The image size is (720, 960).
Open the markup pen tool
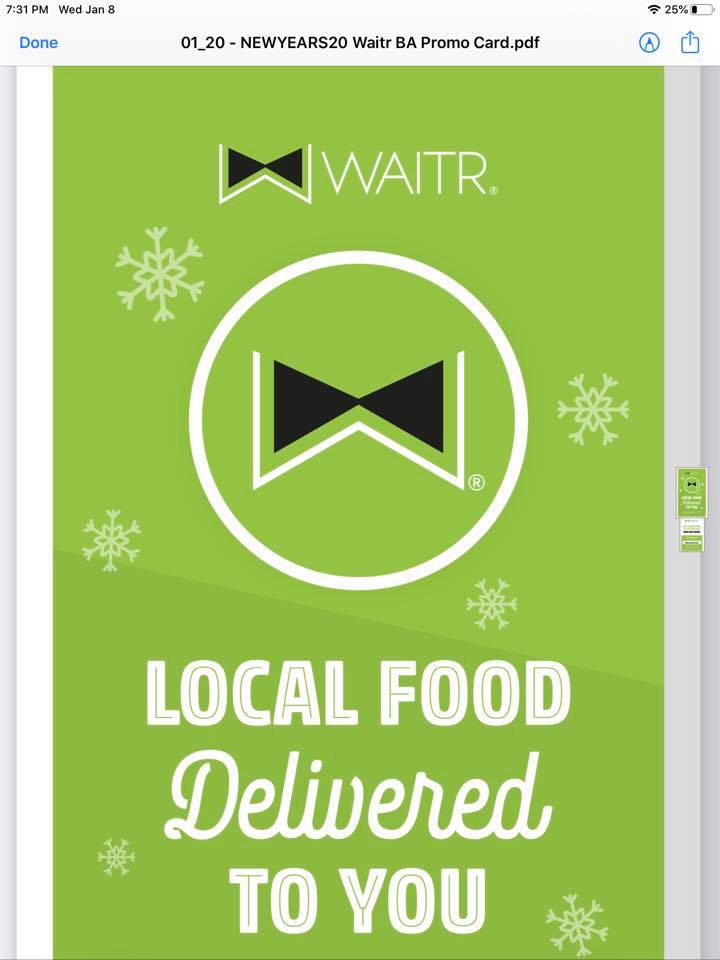tap(650, 43)
